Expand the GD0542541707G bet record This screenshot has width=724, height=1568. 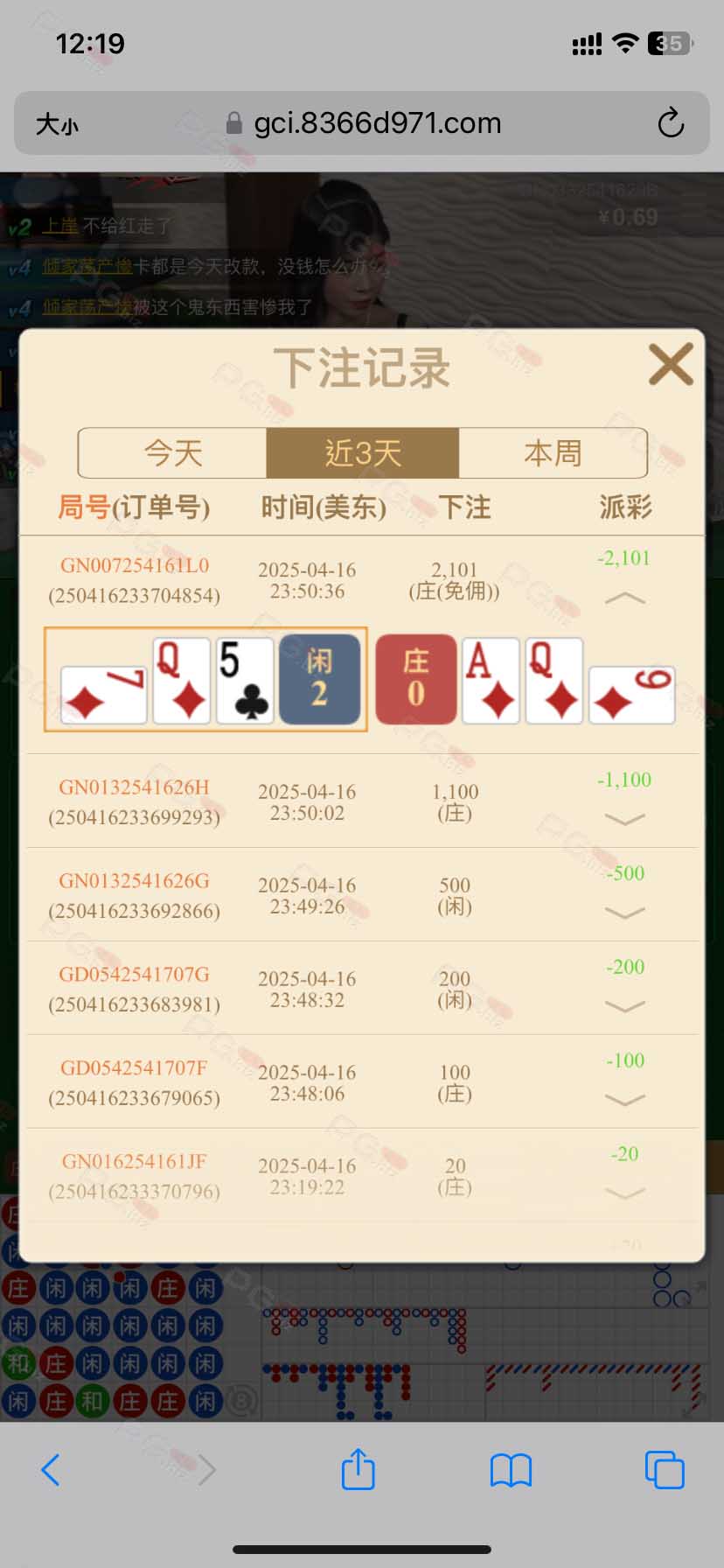tap(624, 1007)
